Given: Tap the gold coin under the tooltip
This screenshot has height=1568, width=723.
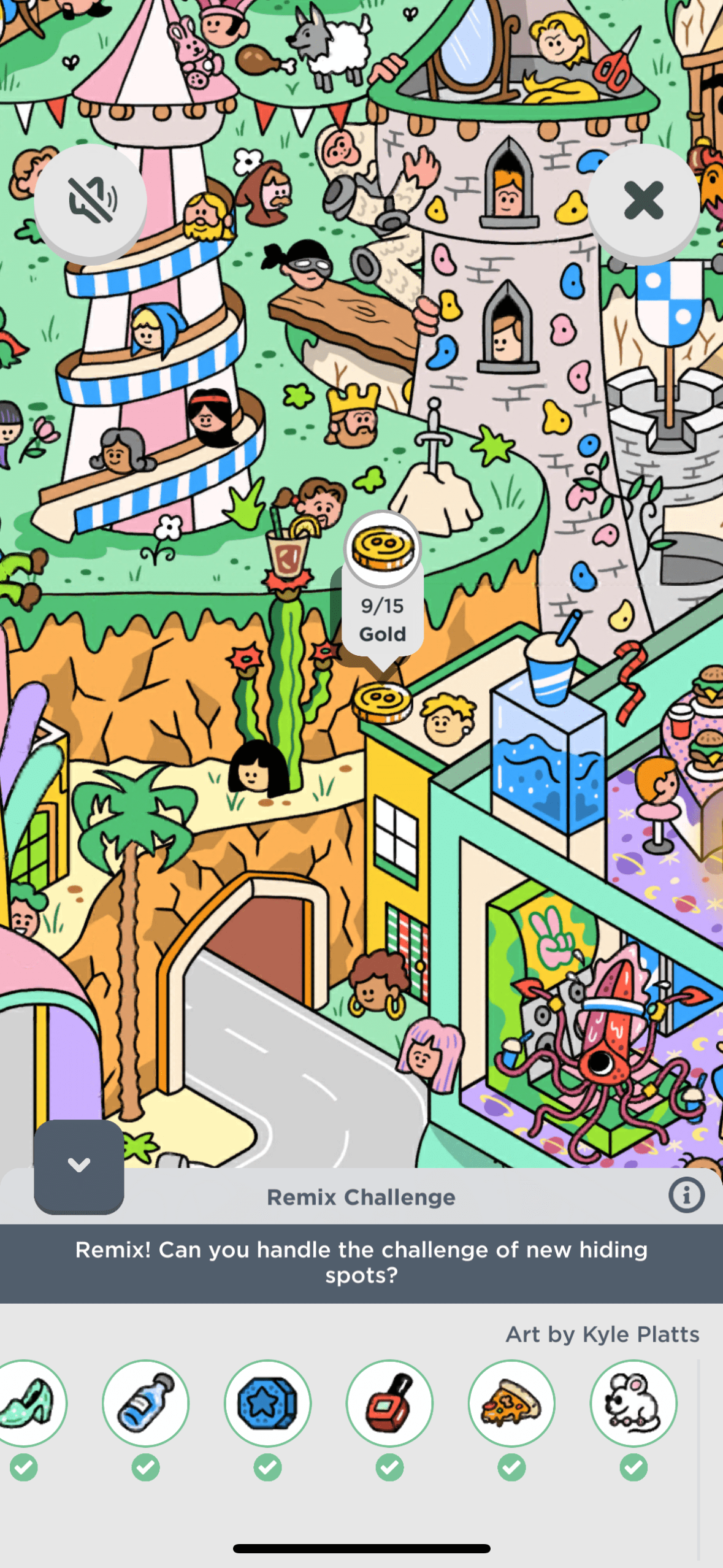Looking at the screenshot, I should coord(381,702).
